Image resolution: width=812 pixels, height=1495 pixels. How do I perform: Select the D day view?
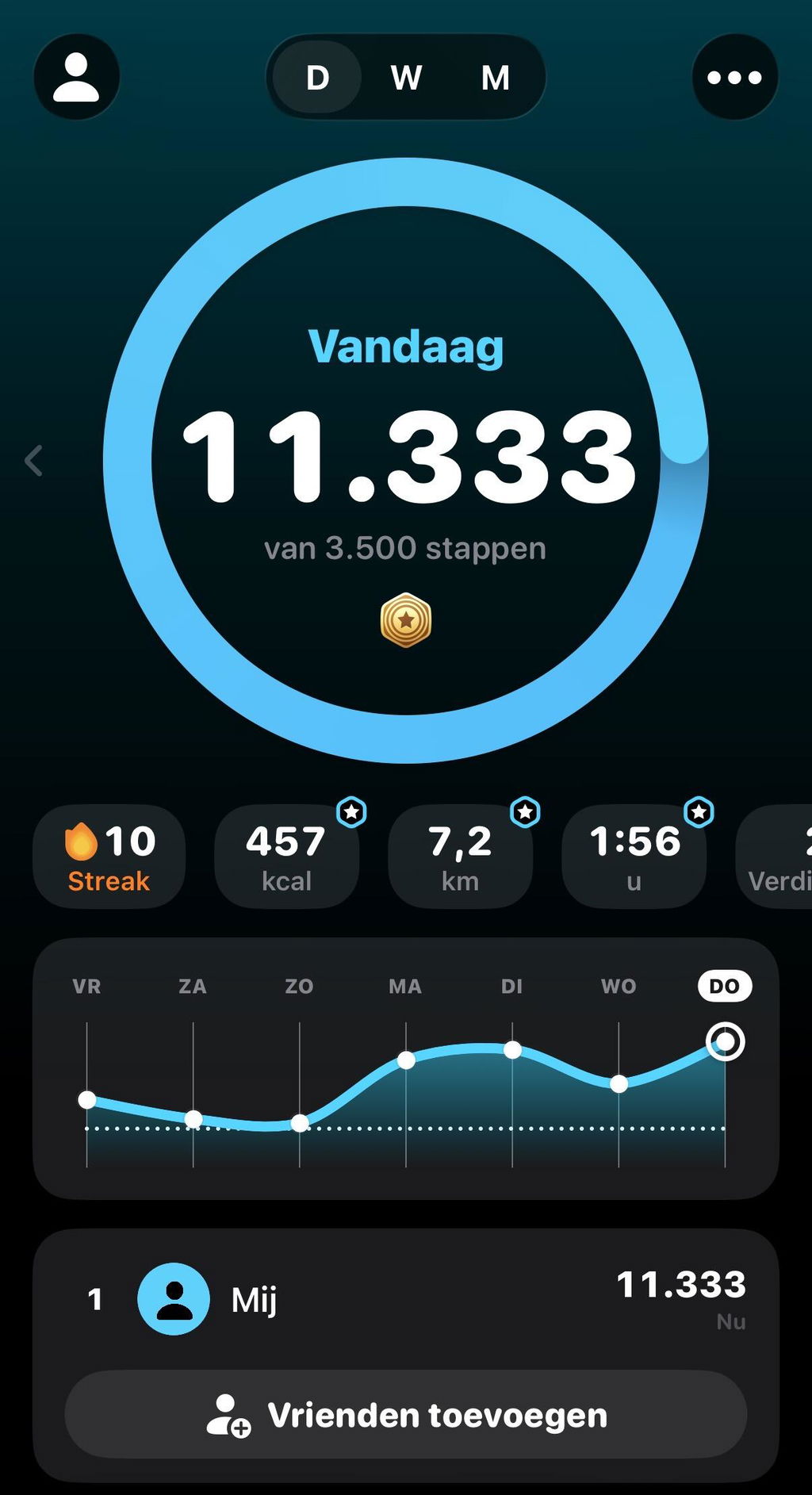tap(317, 78)
